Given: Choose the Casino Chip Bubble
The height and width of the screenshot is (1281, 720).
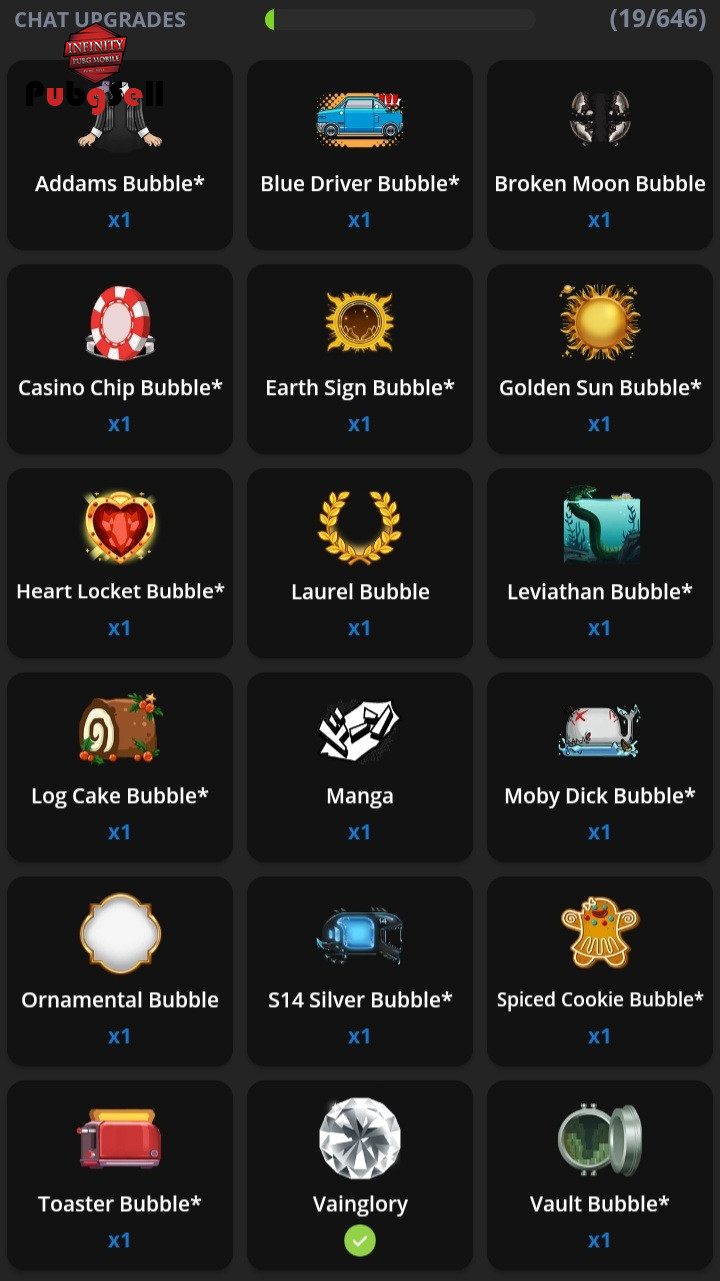Looking at the screenshot, I should tap(120, 359).
